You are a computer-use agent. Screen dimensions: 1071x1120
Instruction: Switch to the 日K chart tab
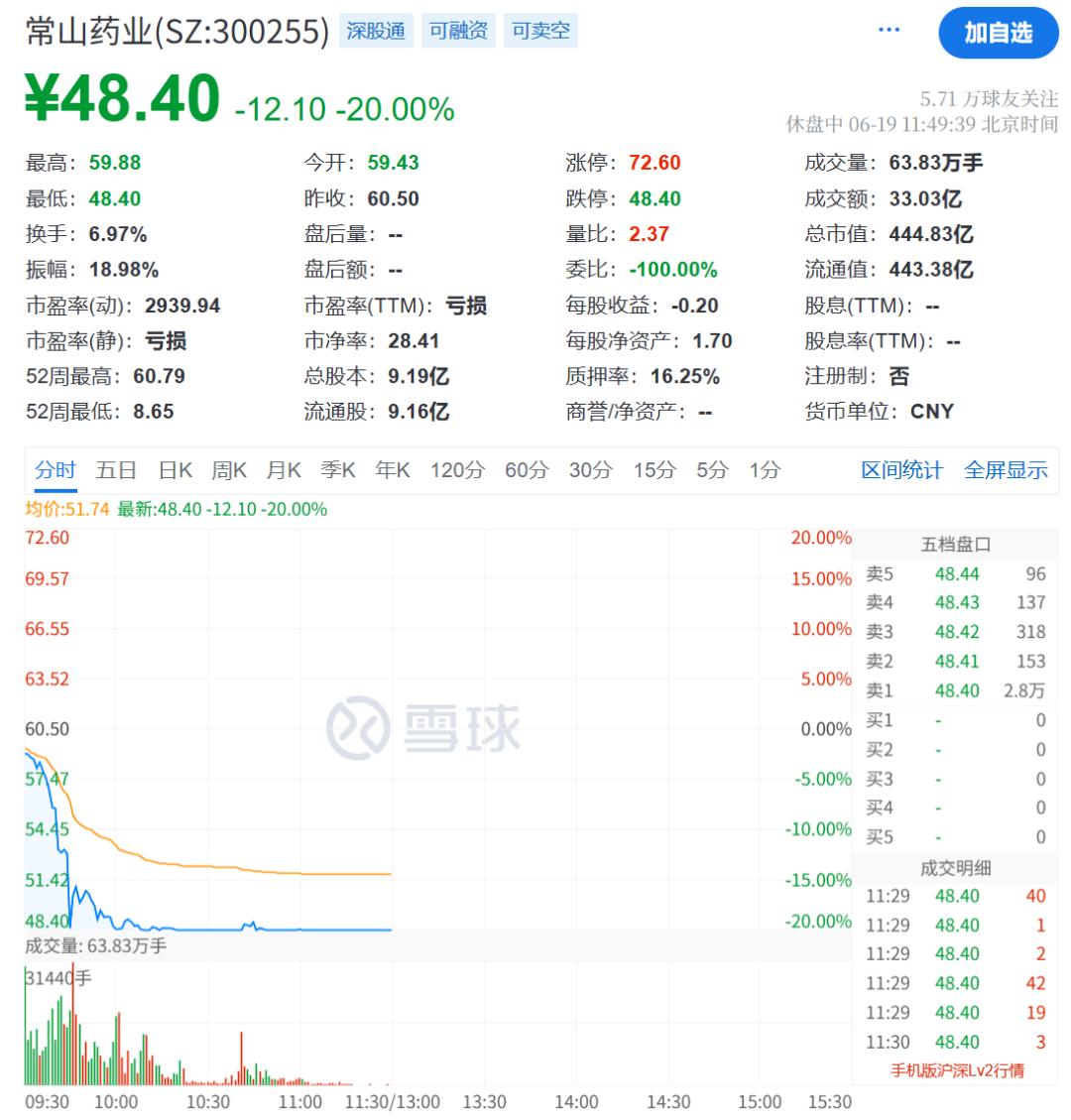pyautogui.click(x=175, y=470)
